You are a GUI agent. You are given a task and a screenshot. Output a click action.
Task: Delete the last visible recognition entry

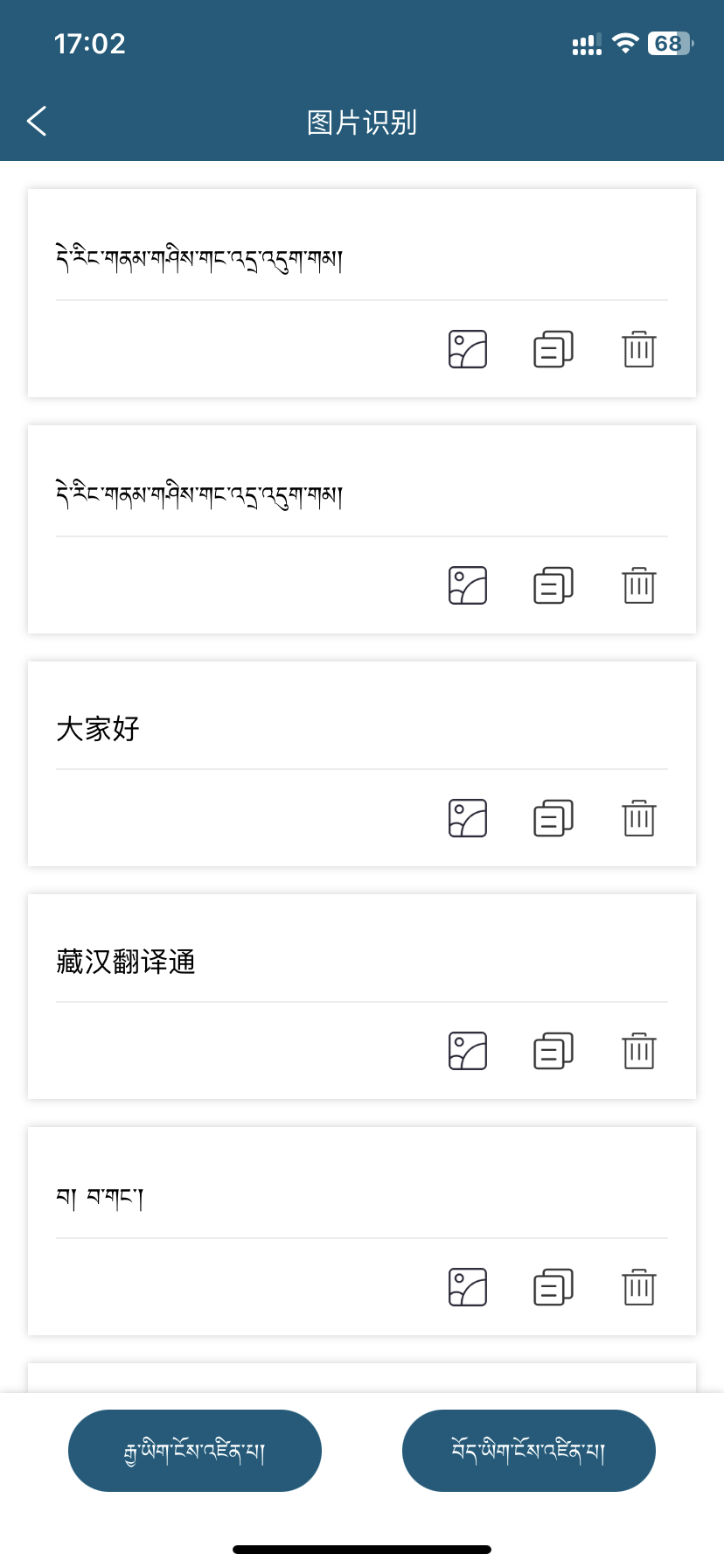click(x=638, y=1287)
